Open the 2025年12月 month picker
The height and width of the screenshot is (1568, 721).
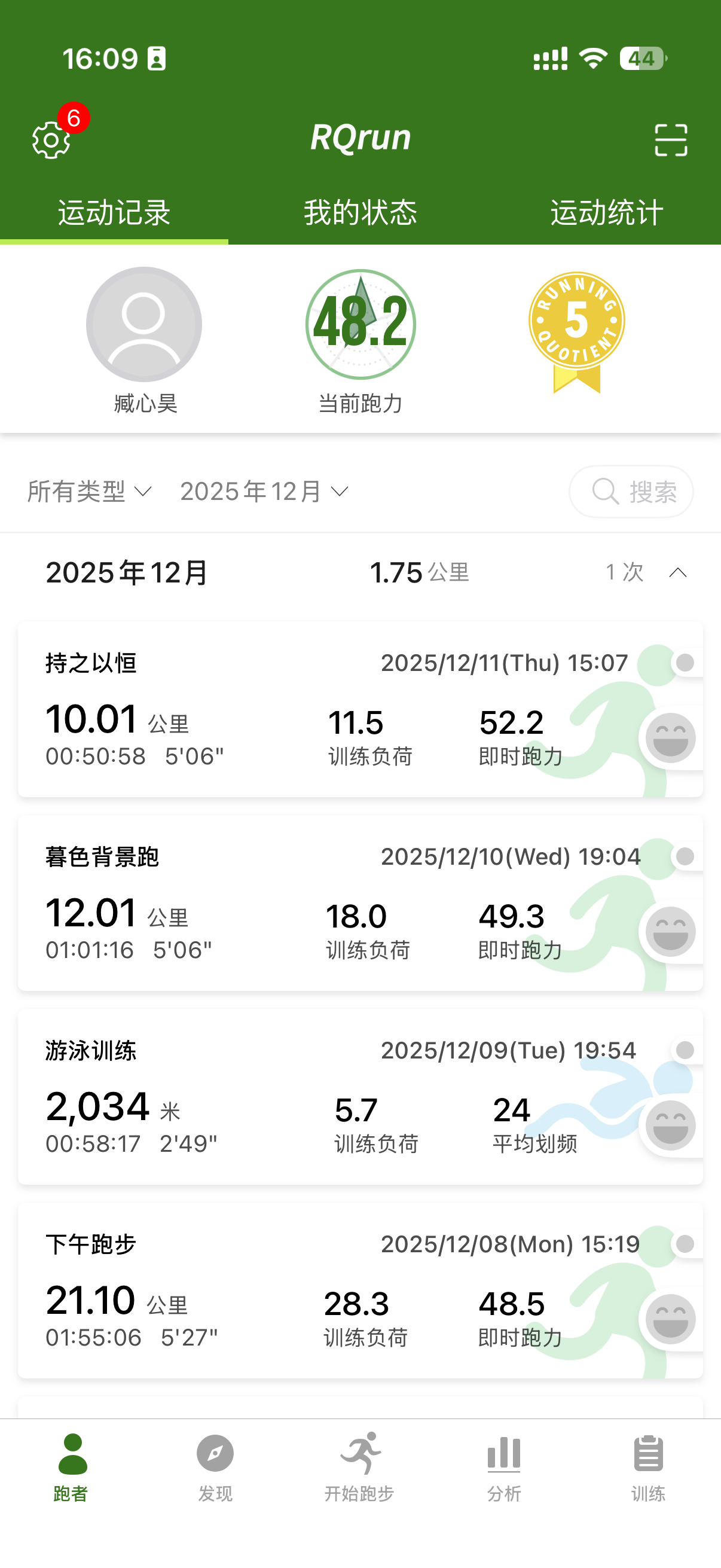[x=264, y=491]
